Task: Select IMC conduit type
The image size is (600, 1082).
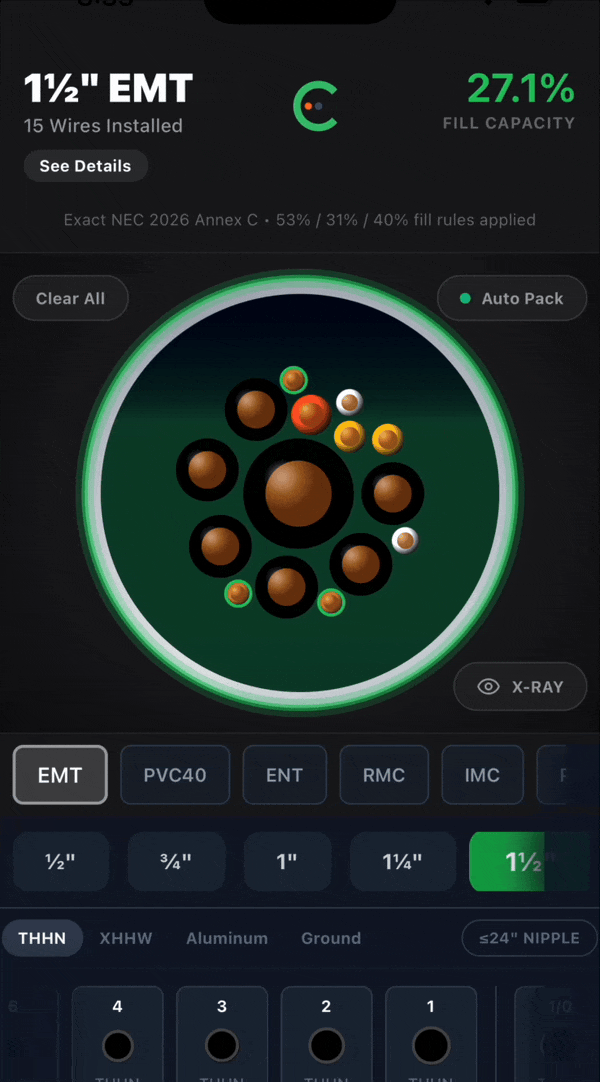Action: click(x=482, y=775)
